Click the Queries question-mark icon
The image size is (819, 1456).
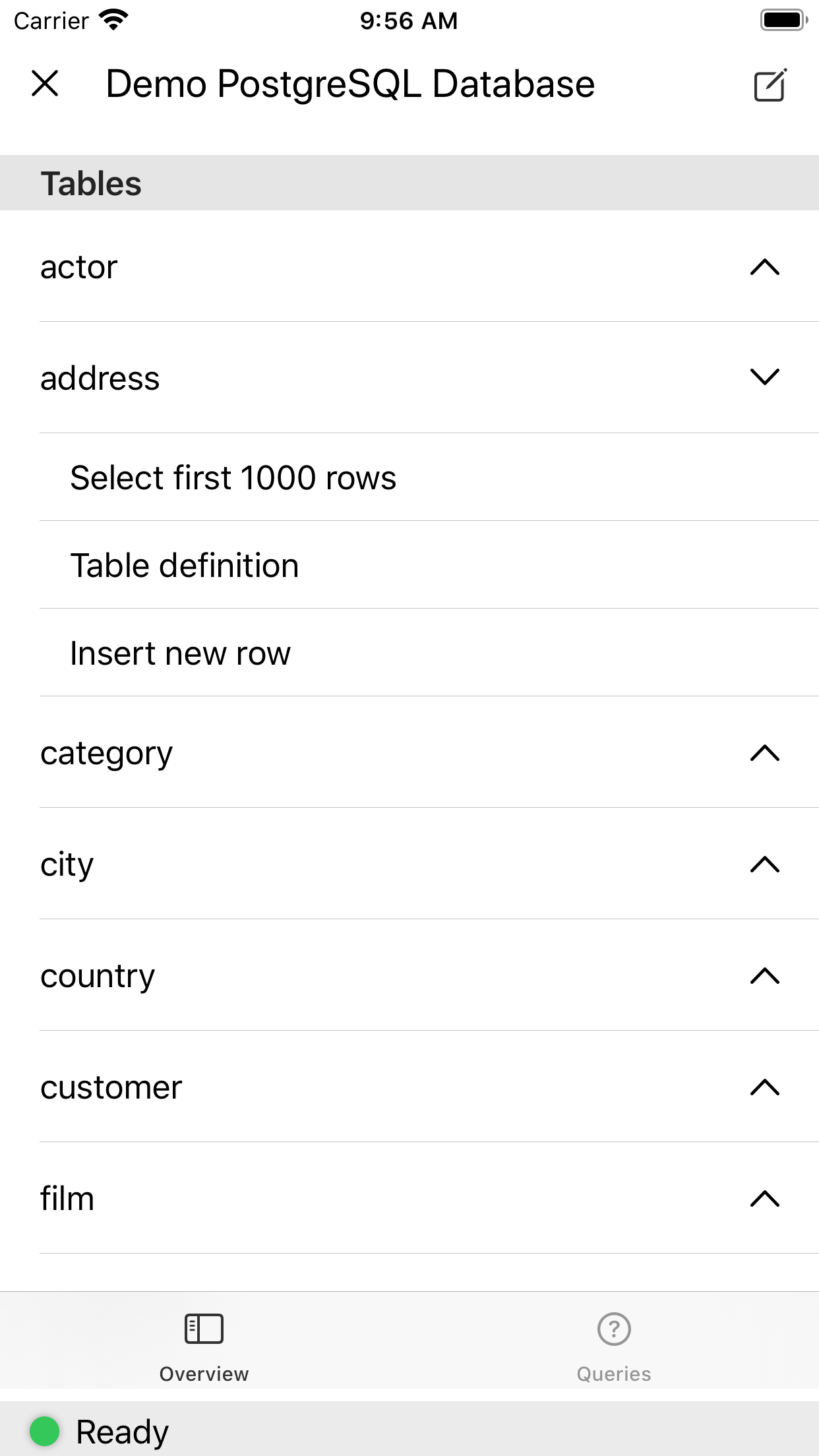614,1328
